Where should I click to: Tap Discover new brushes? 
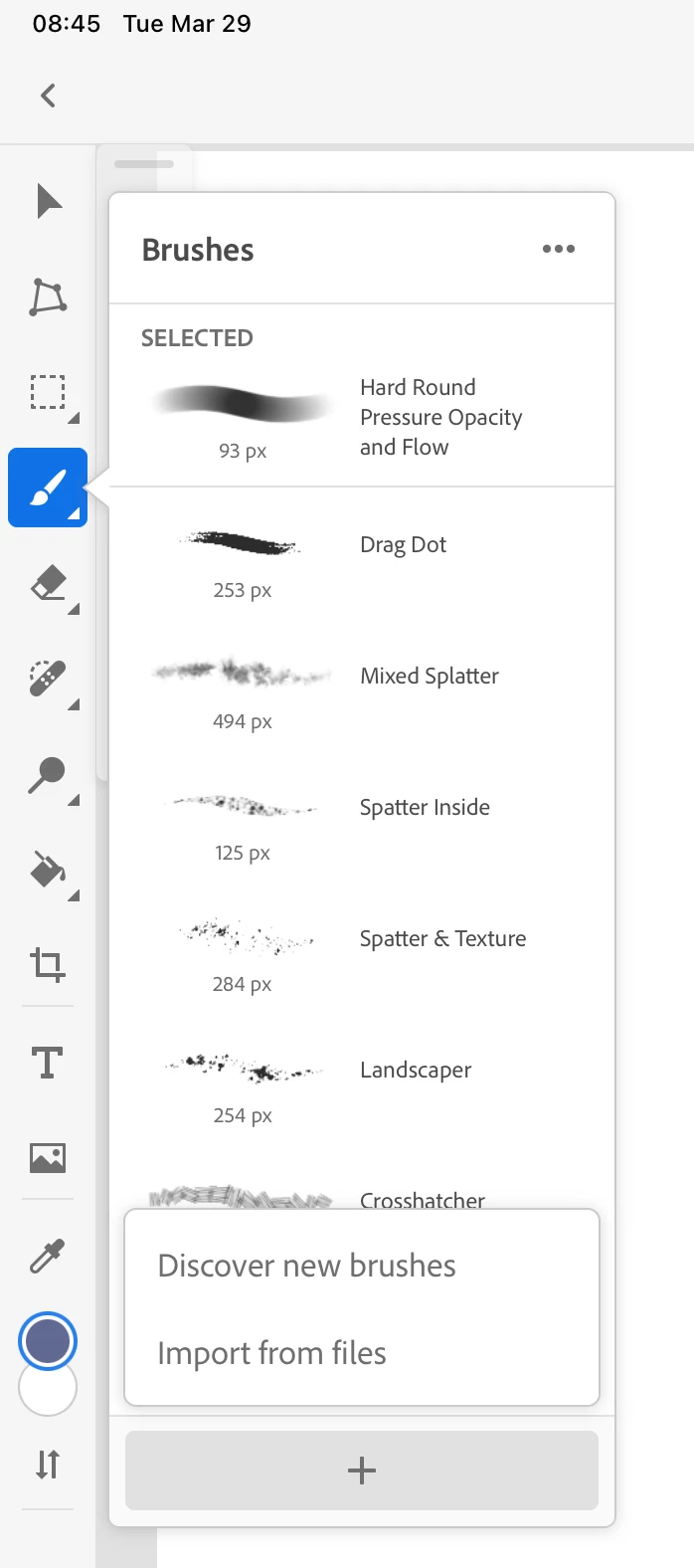tap(306, 1266)
